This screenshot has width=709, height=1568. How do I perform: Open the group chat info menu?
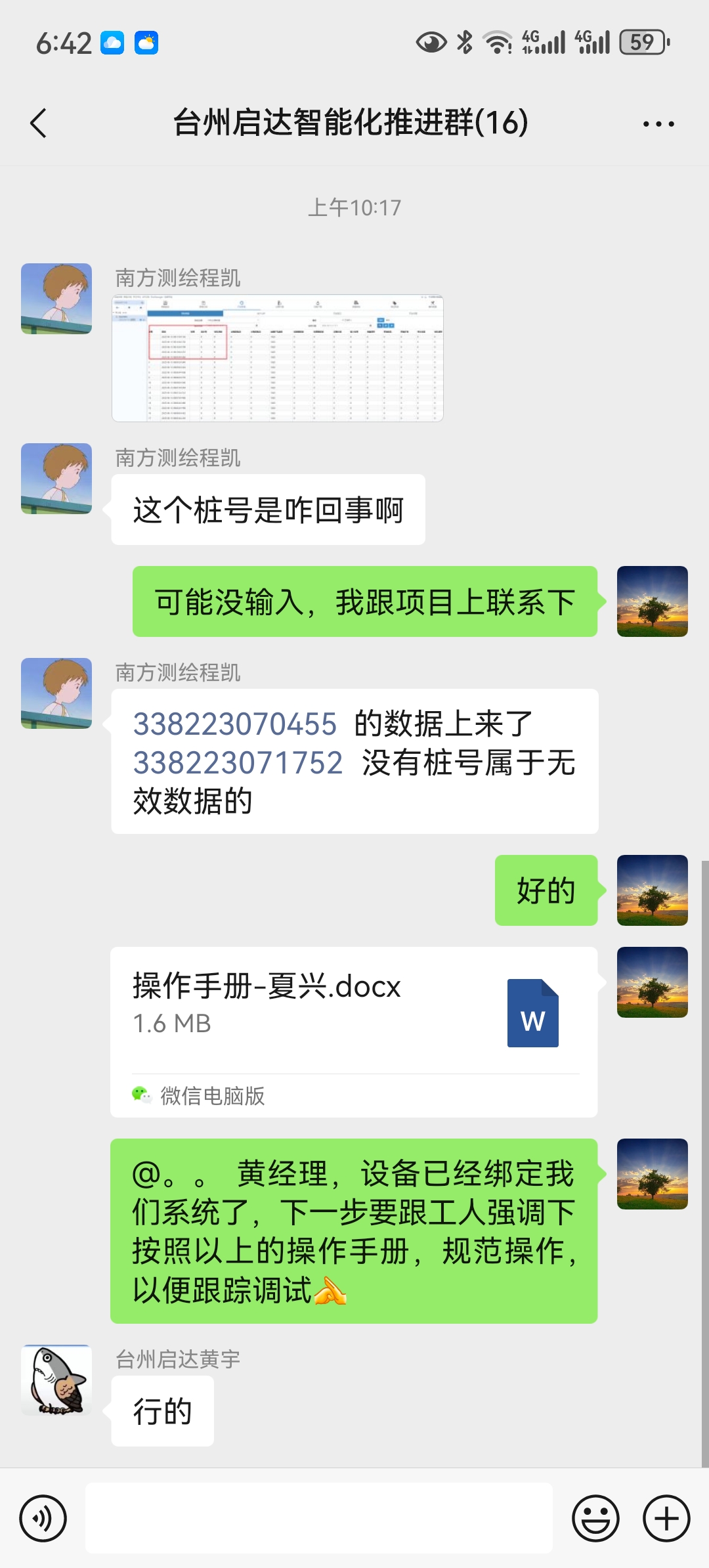pos(658,123)
